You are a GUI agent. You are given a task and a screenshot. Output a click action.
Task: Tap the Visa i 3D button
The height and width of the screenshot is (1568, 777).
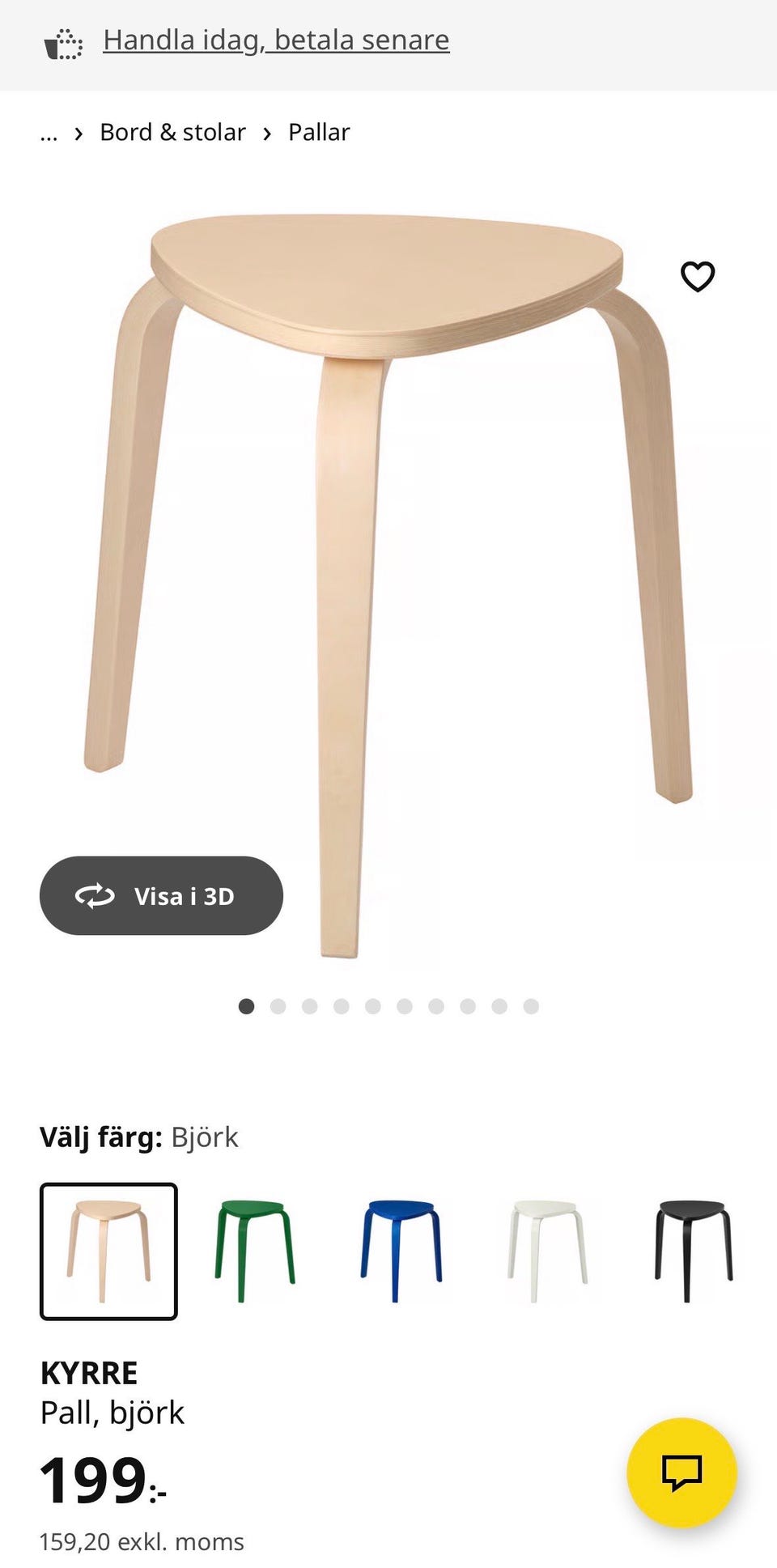(x=161, y=895)
